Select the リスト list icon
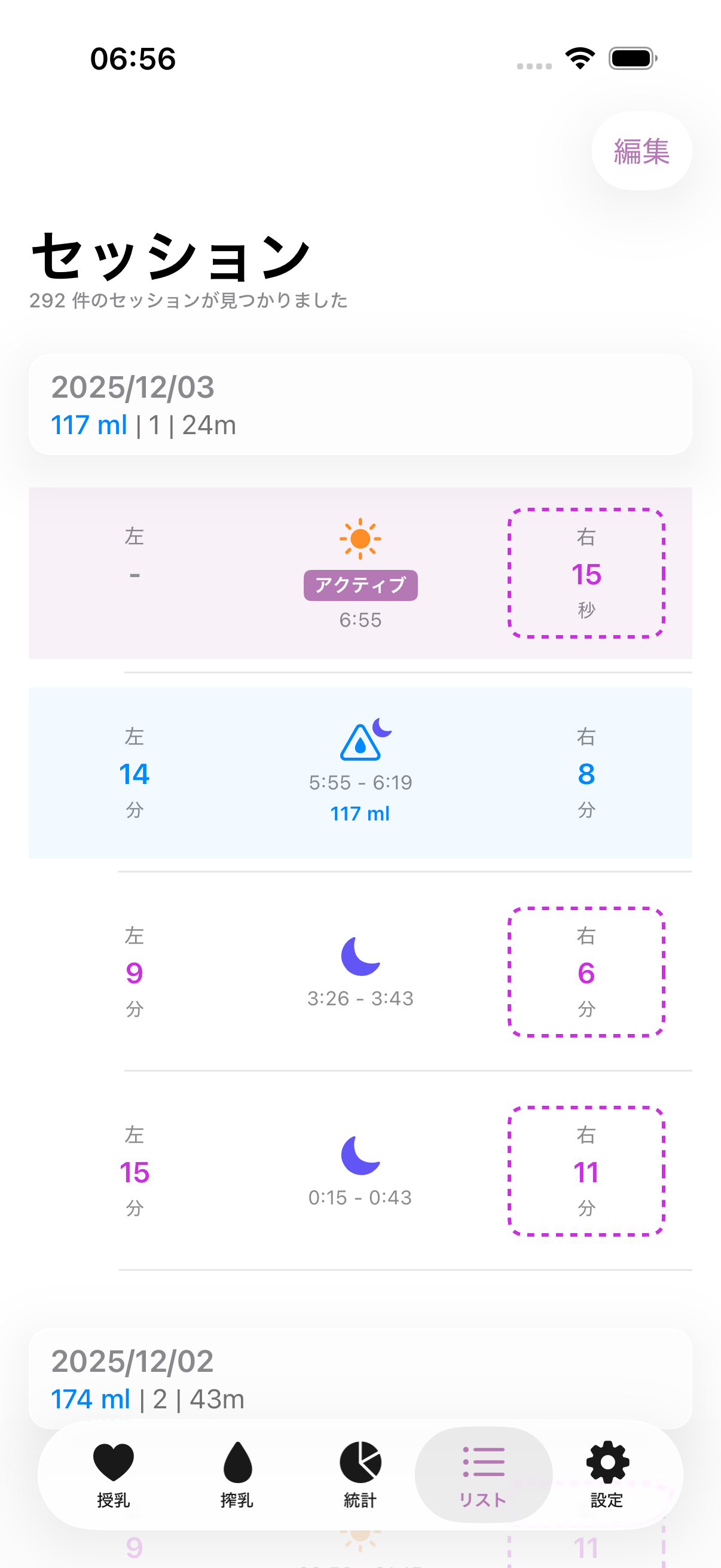The image size is (721, 1568). [484, 1461]
